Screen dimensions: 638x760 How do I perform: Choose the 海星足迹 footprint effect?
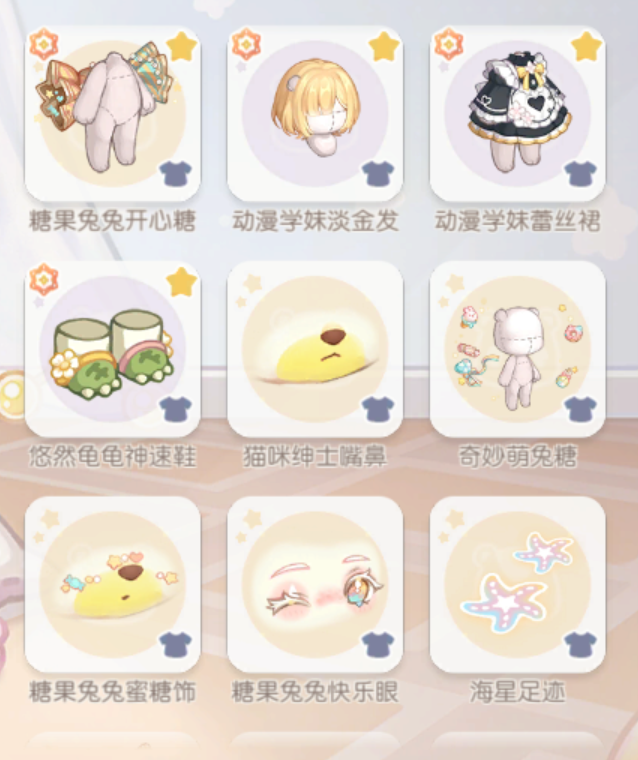(517, 585)
